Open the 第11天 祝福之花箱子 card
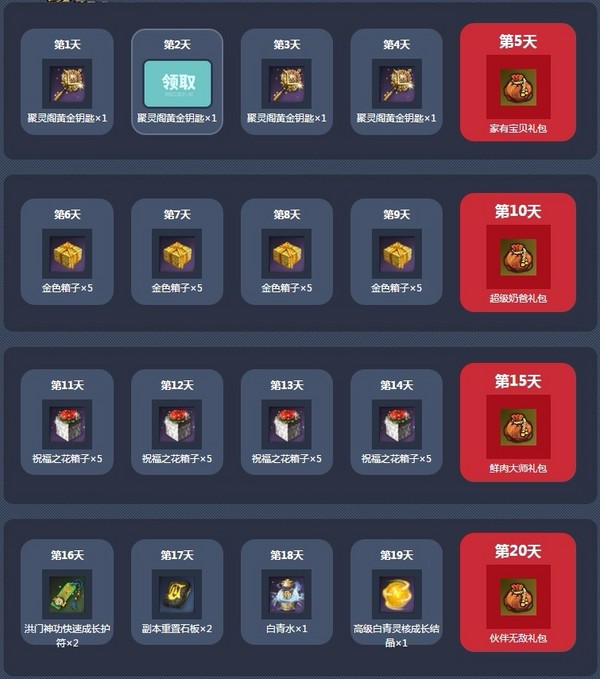The height and width of the screenshot is (679, 600). coord(67,423)
